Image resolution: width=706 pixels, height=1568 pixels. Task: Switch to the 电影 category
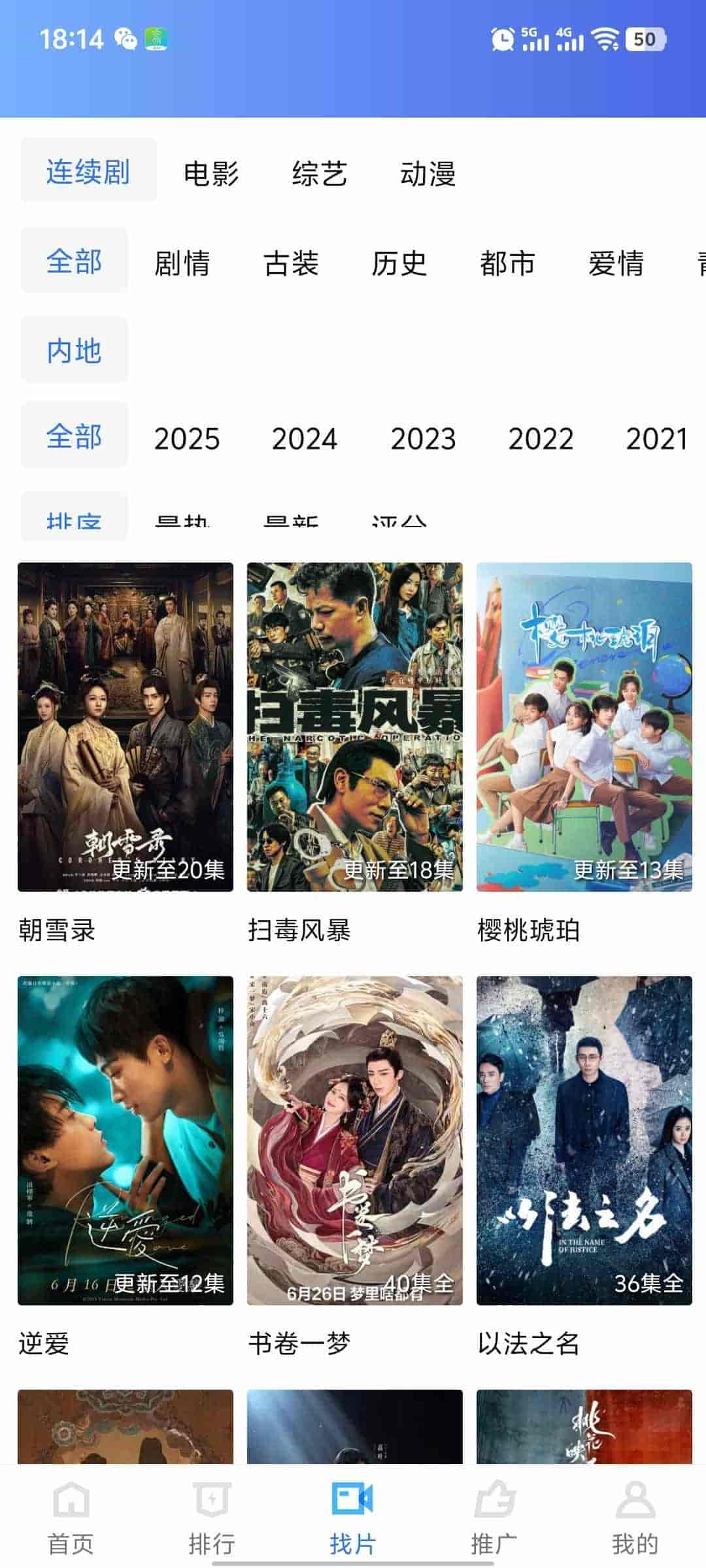pos(211,174)
